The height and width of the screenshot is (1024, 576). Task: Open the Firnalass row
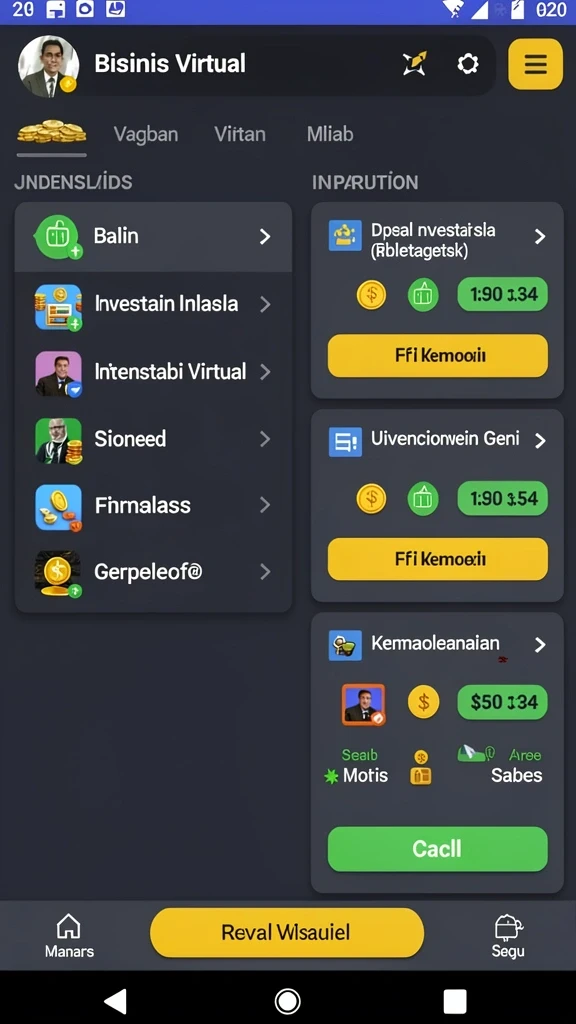coord(153,505)
